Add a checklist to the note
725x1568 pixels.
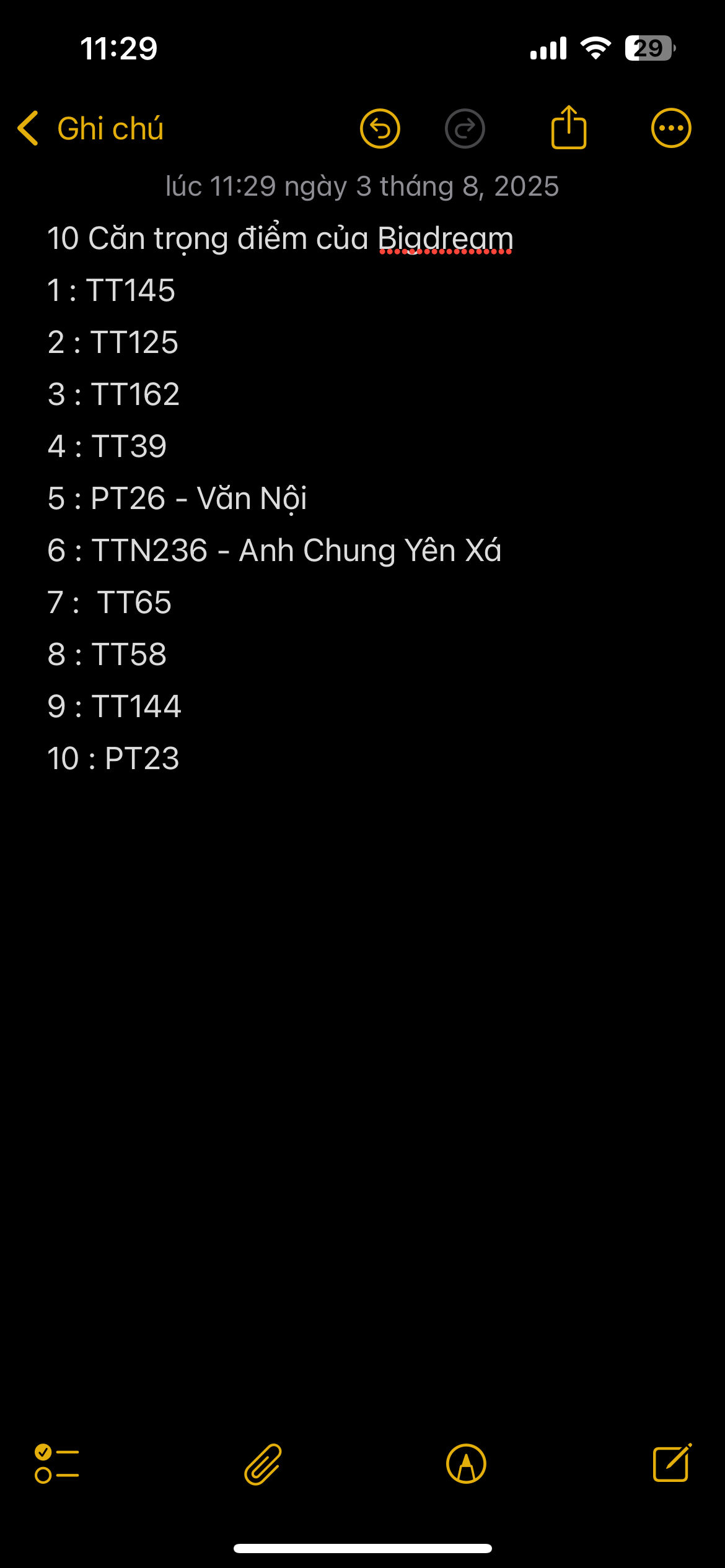click(57, 1464)
